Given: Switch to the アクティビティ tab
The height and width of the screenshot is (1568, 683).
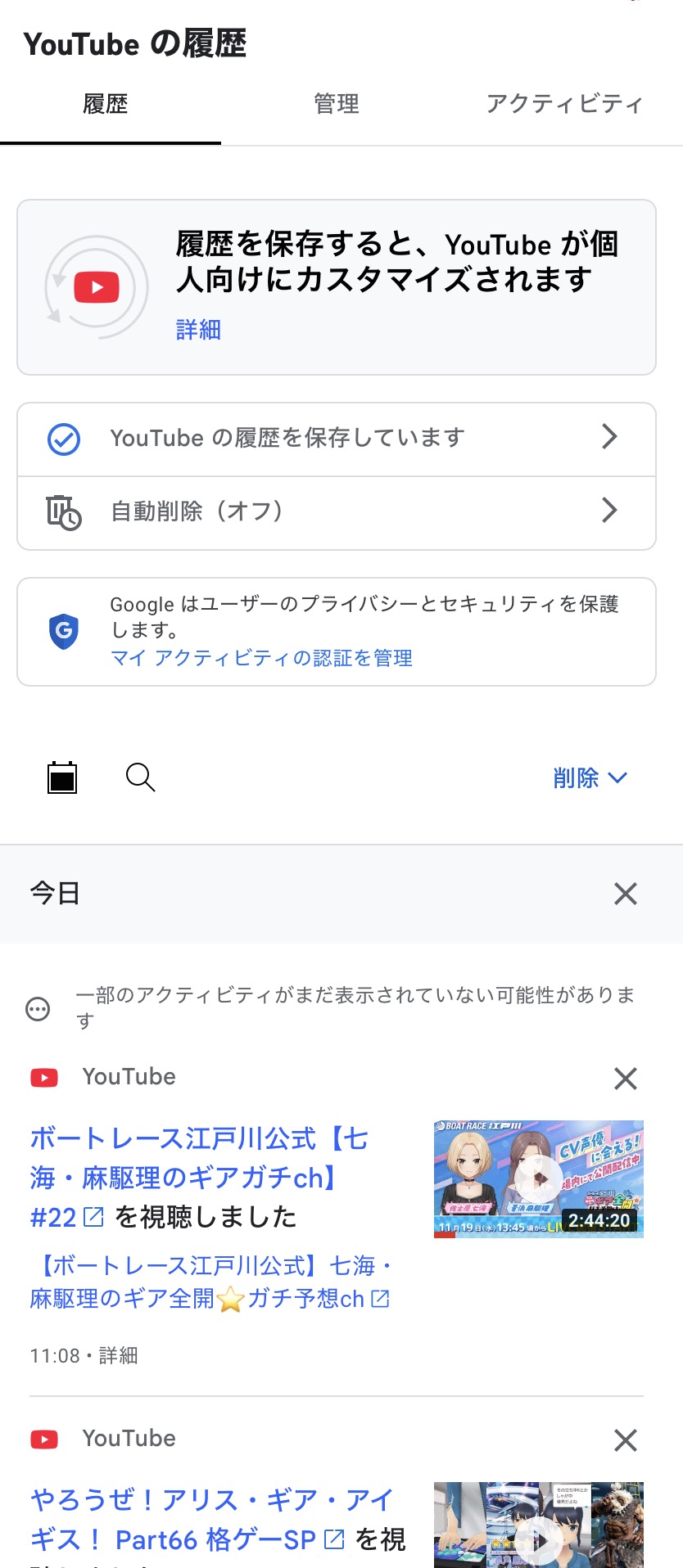Looking at the screenshot, I should 564,105.
